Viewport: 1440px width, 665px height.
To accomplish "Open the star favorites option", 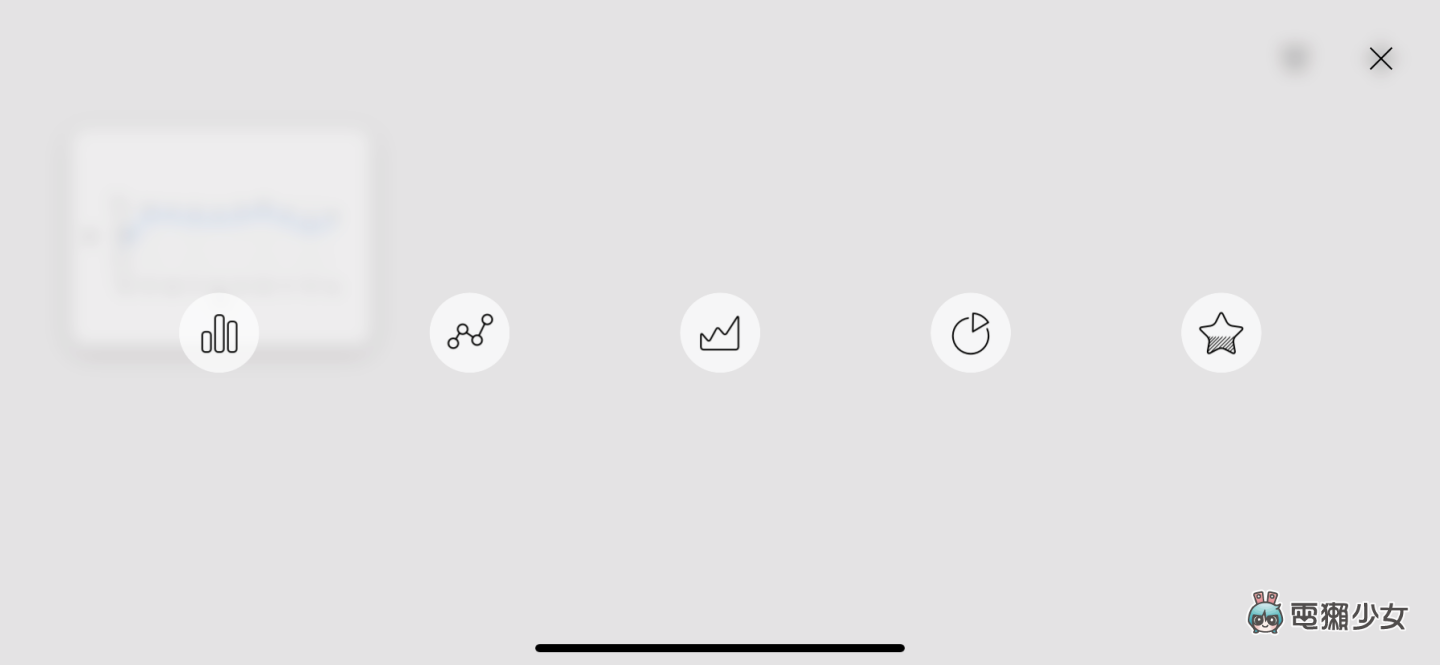I will [1221, 333].
